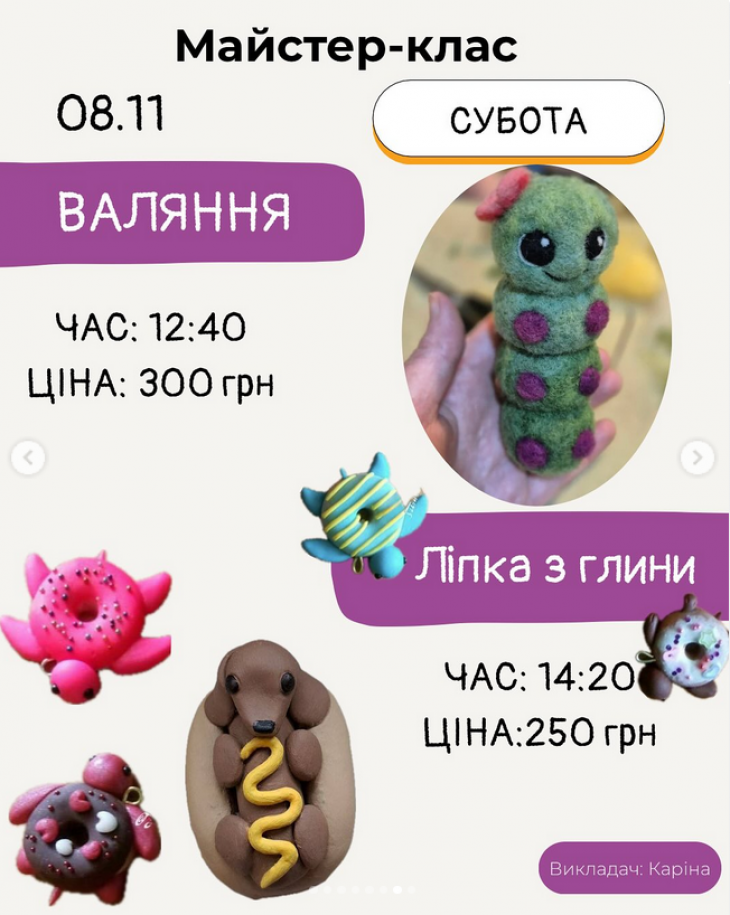Go back to the previous carousel image
This screenshot has height=915, width=730.
tap(28, 458)
